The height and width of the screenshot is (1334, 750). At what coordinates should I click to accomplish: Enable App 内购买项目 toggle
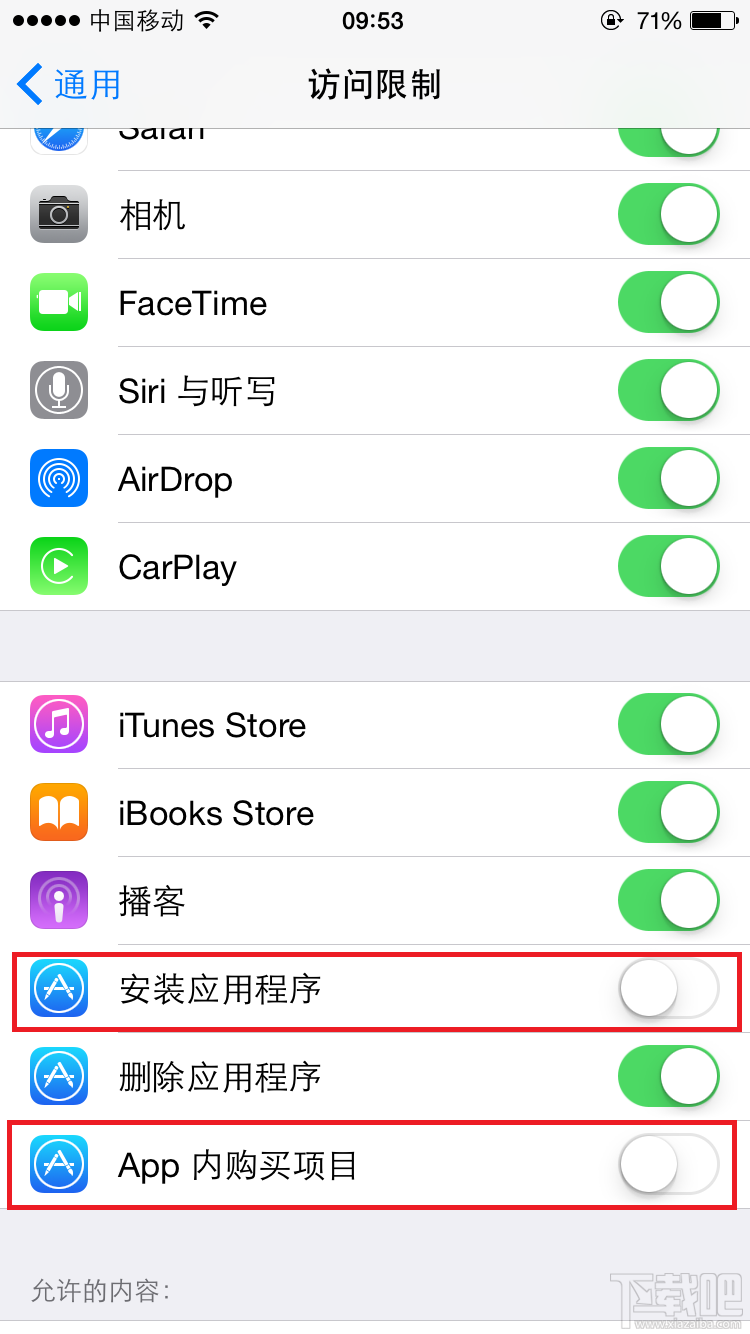(668, 1165)
